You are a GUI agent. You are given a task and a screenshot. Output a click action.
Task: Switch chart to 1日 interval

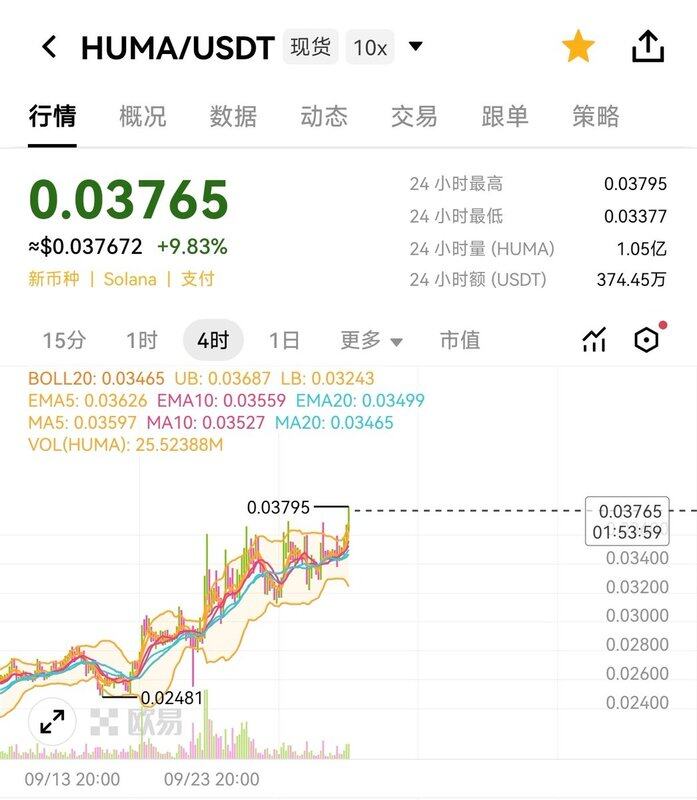(x=284, y=340)
